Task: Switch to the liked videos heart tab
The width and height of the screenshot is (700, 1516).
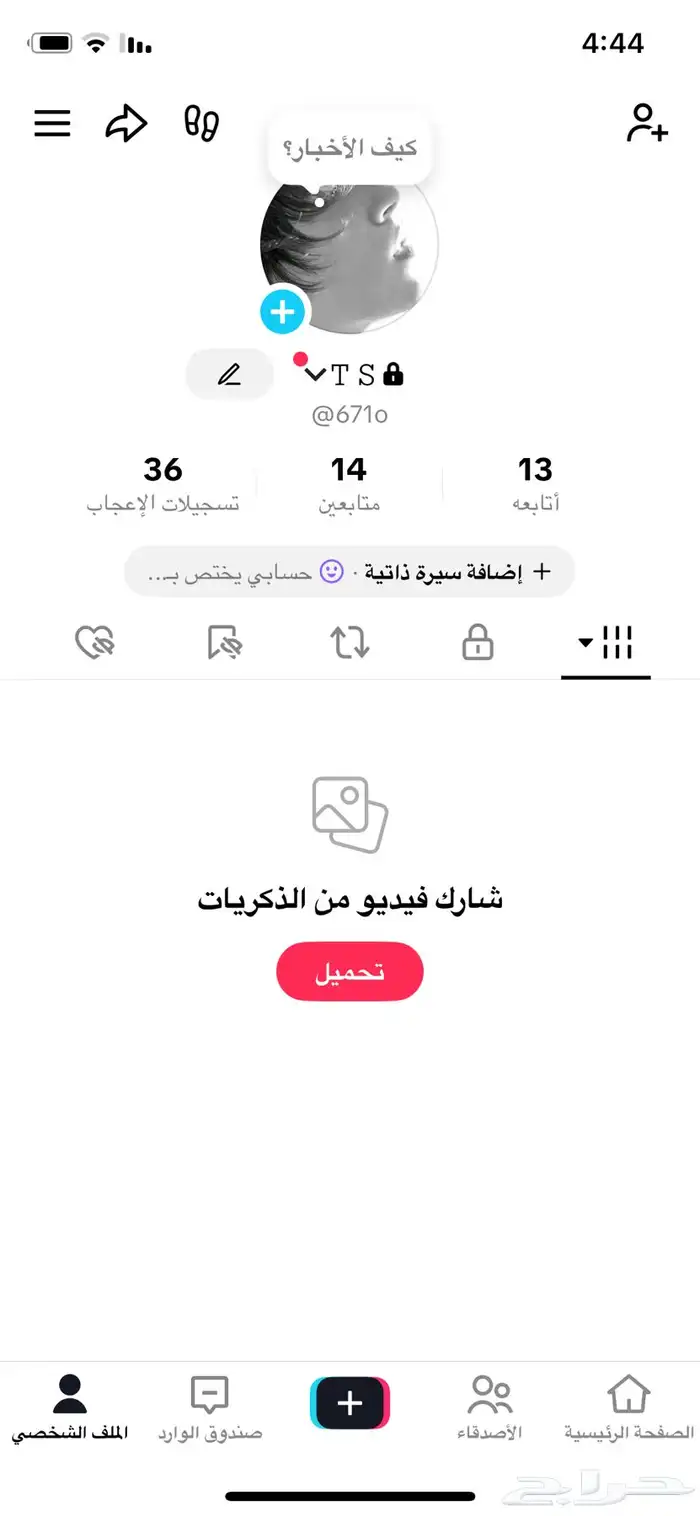Action: 95,643
